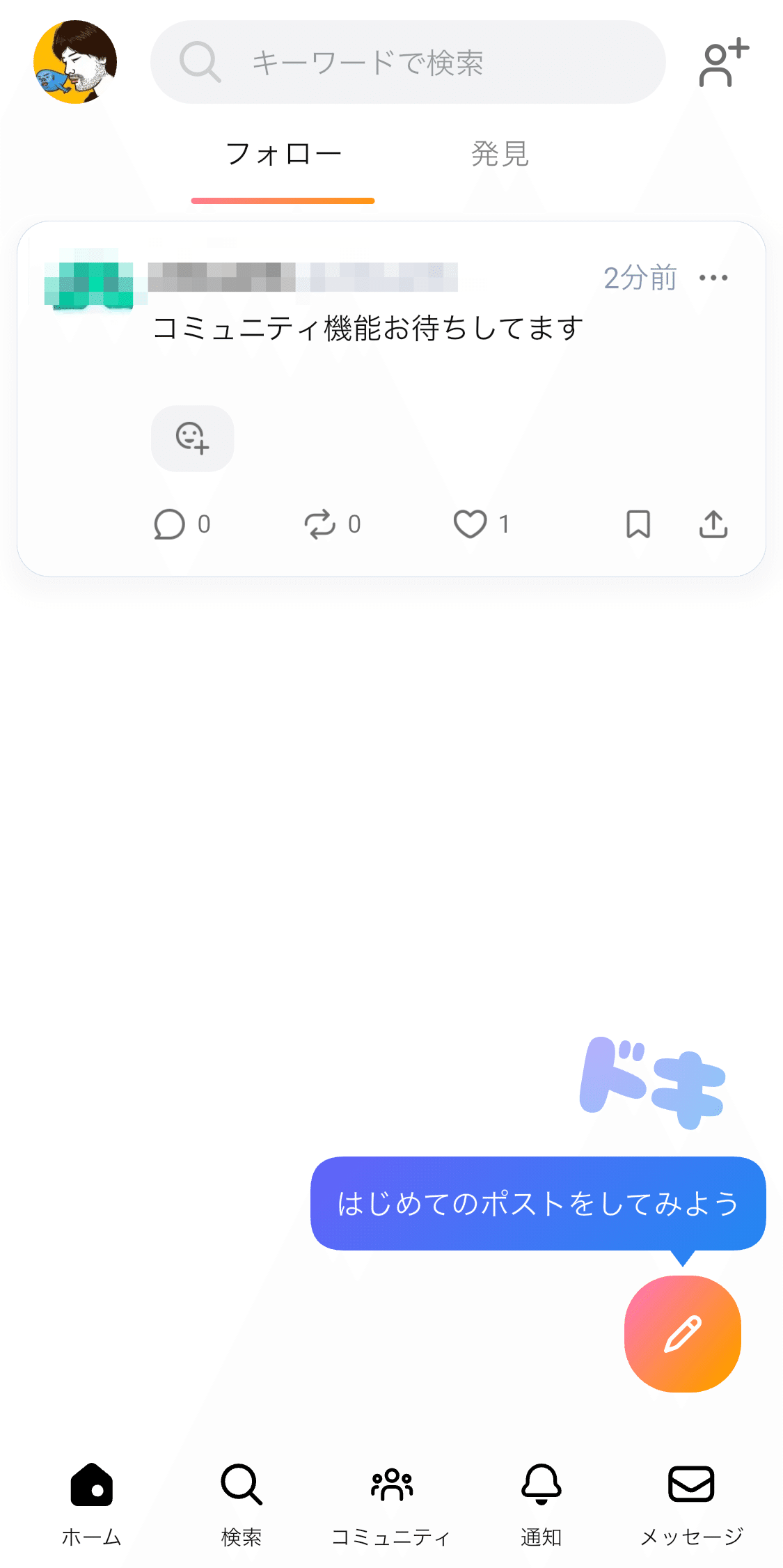Open the add friend icon
Image resolution: width=783 pixels, height=1568 pixels.
click(x=723, y=63)
